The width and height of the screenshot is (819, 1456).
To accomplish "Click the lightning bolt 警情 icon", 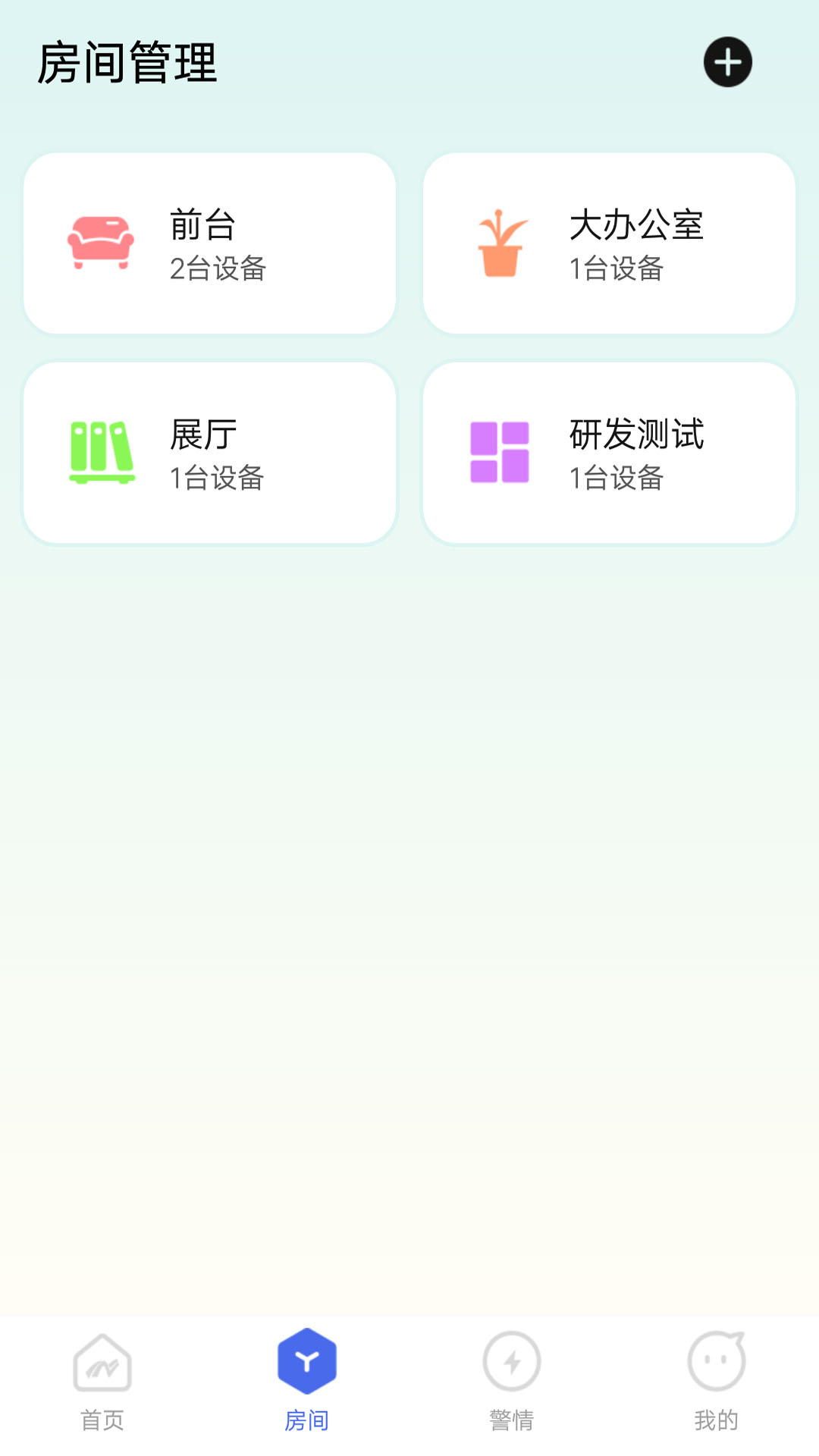I will click(512, 1361).
